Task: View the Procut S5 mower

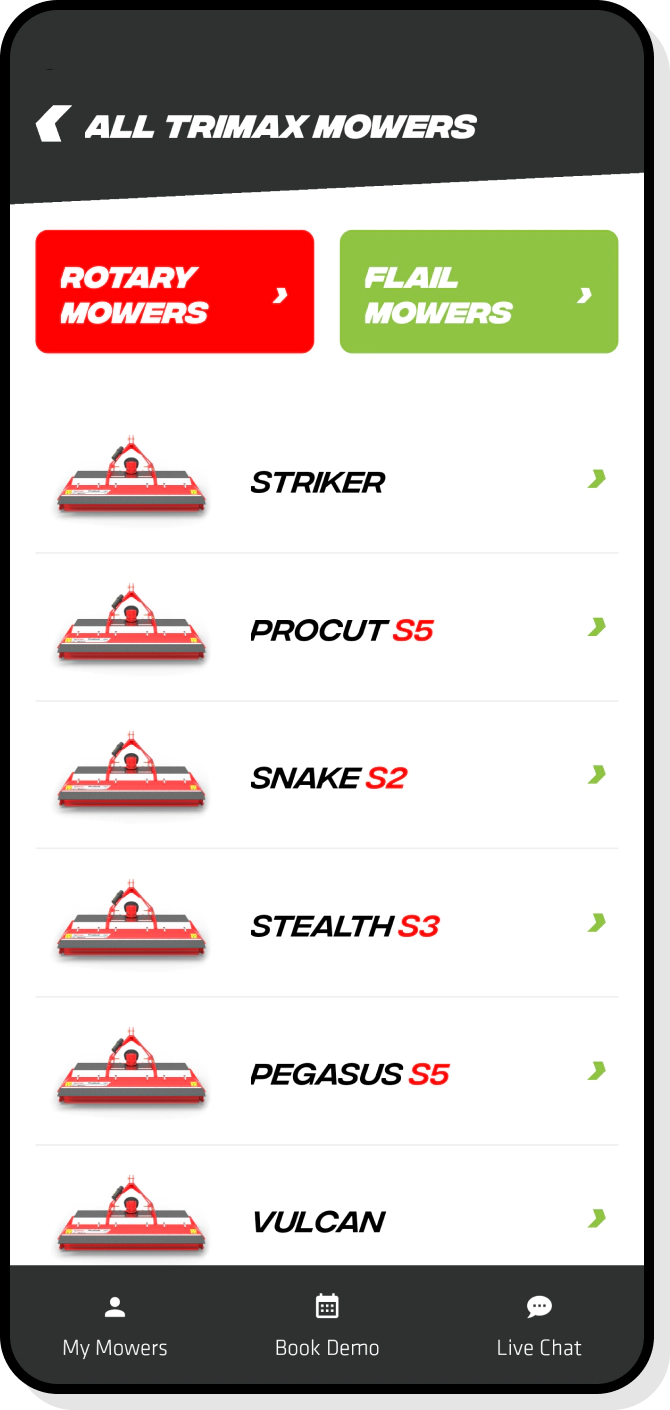Action: (x=327, y=629)
